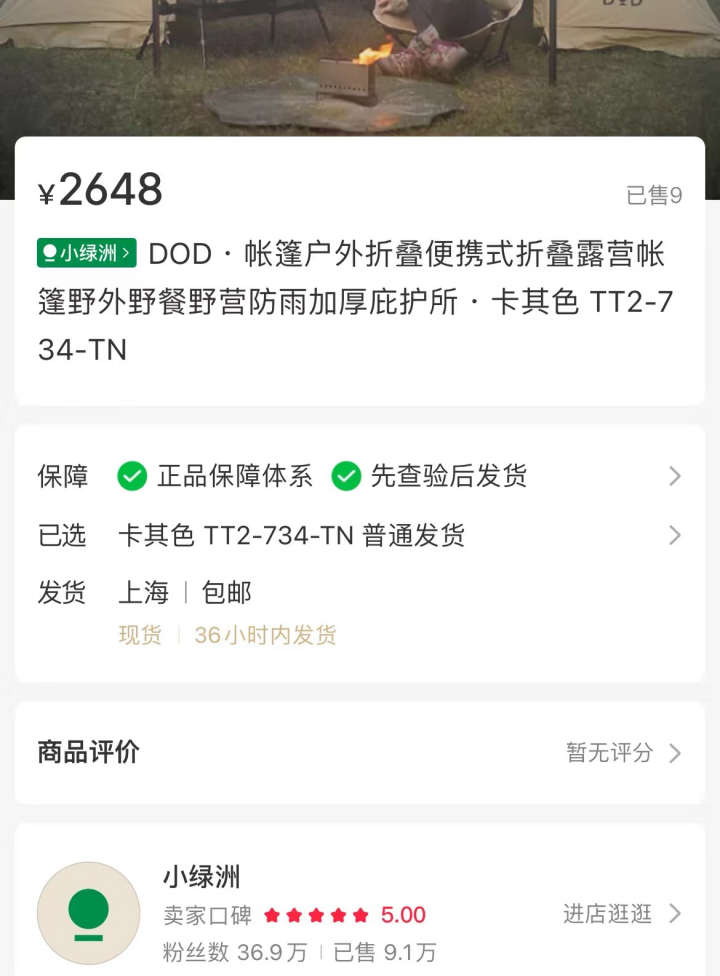Open 商品评价 product reviews
Viewport: 720px width, 976px height.
pyautogui.click(x=360, y=752)
